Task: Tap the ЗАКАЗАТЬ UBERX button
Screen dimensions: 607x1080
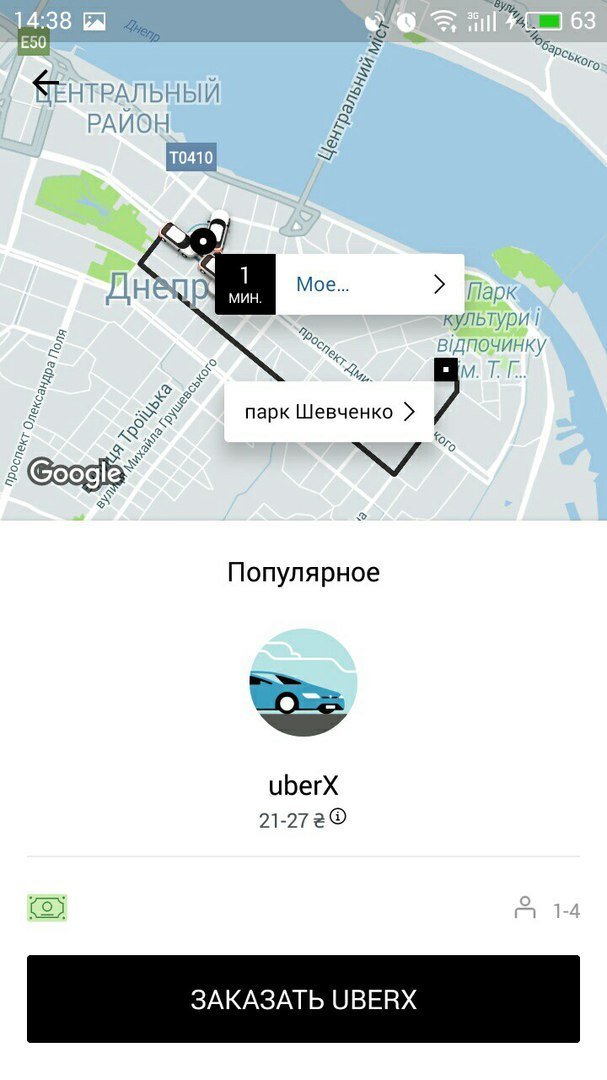Action: (x=303, y=999)
